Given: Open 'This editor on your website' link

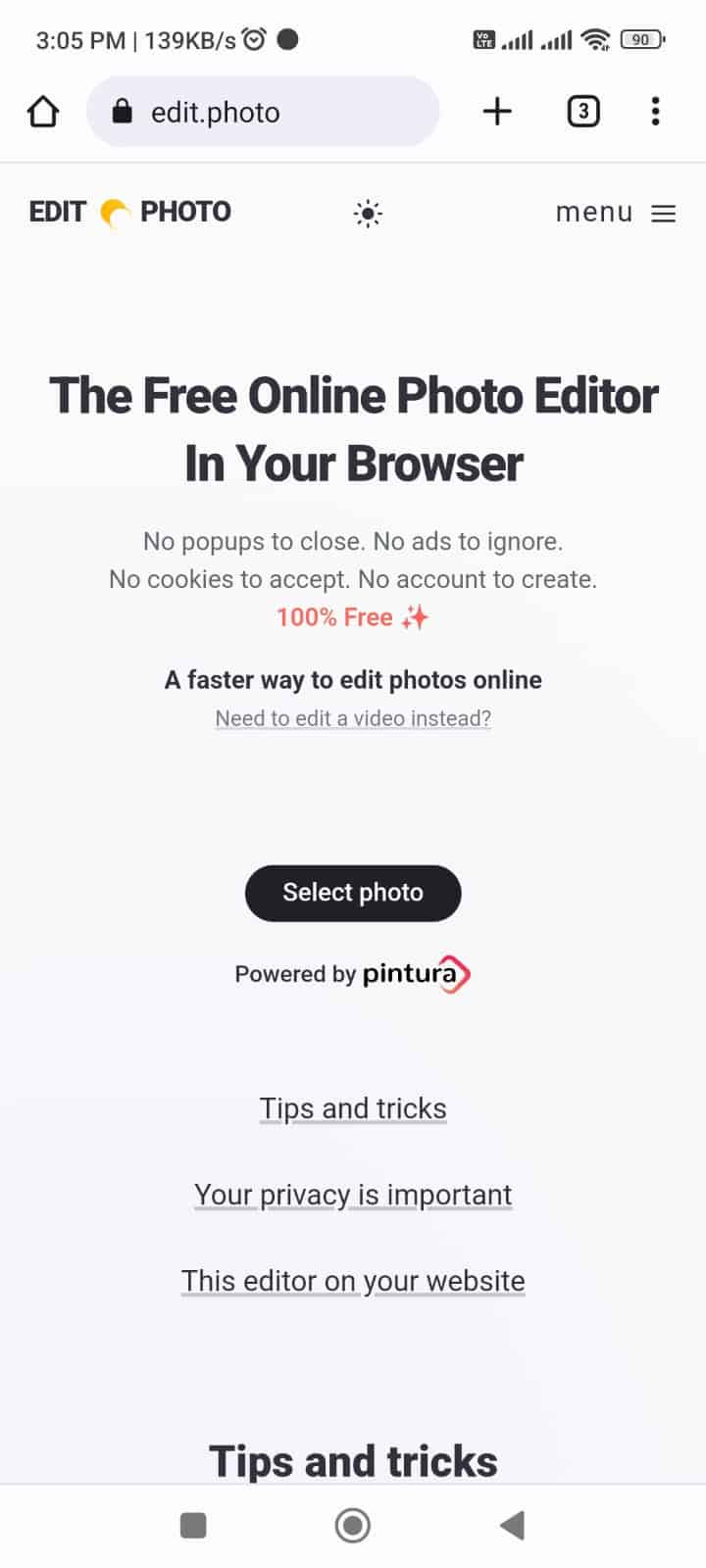Looking at the screenshot, I should click(353, 1281).
